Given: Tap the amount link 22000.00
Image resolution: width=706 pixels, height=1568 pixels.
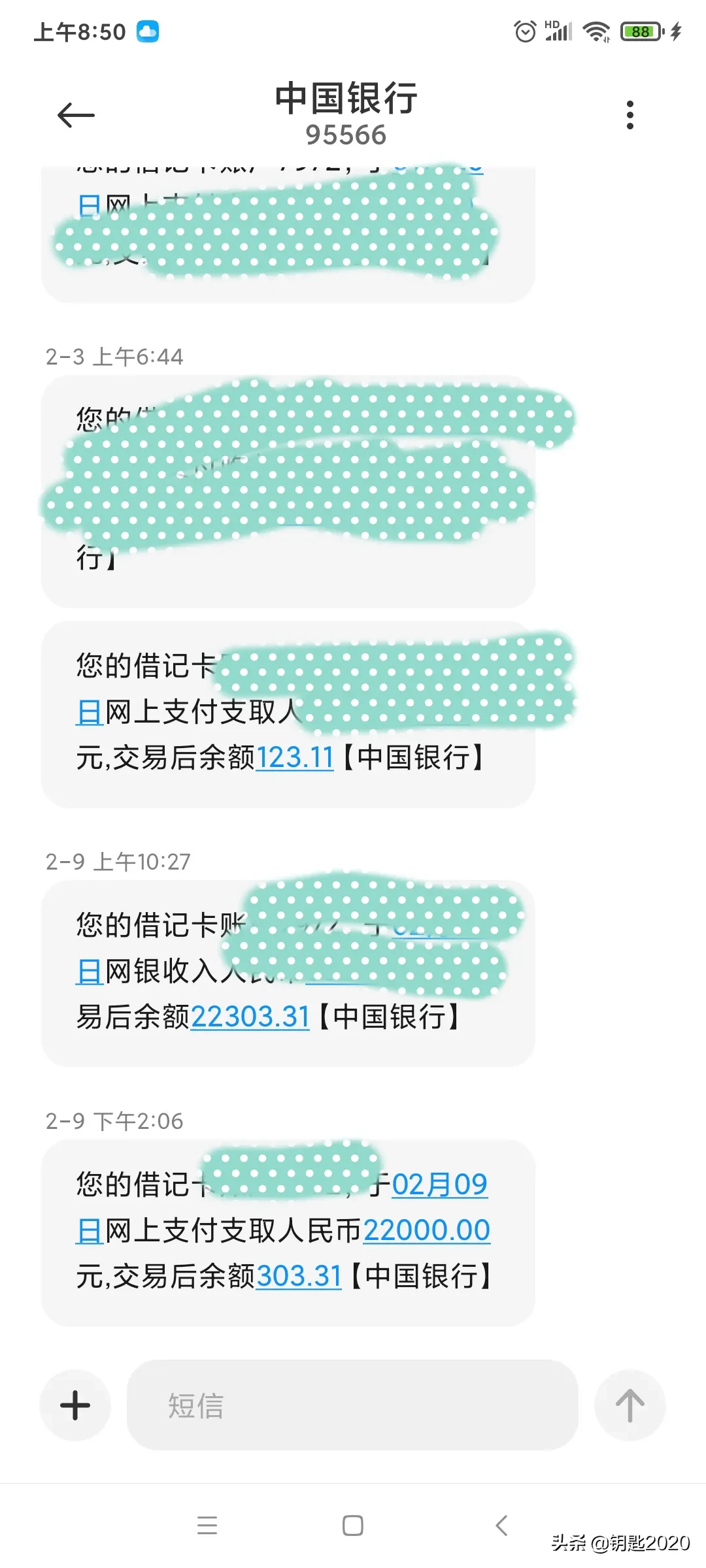Looking at the screenshot, I should [427, 1229].
